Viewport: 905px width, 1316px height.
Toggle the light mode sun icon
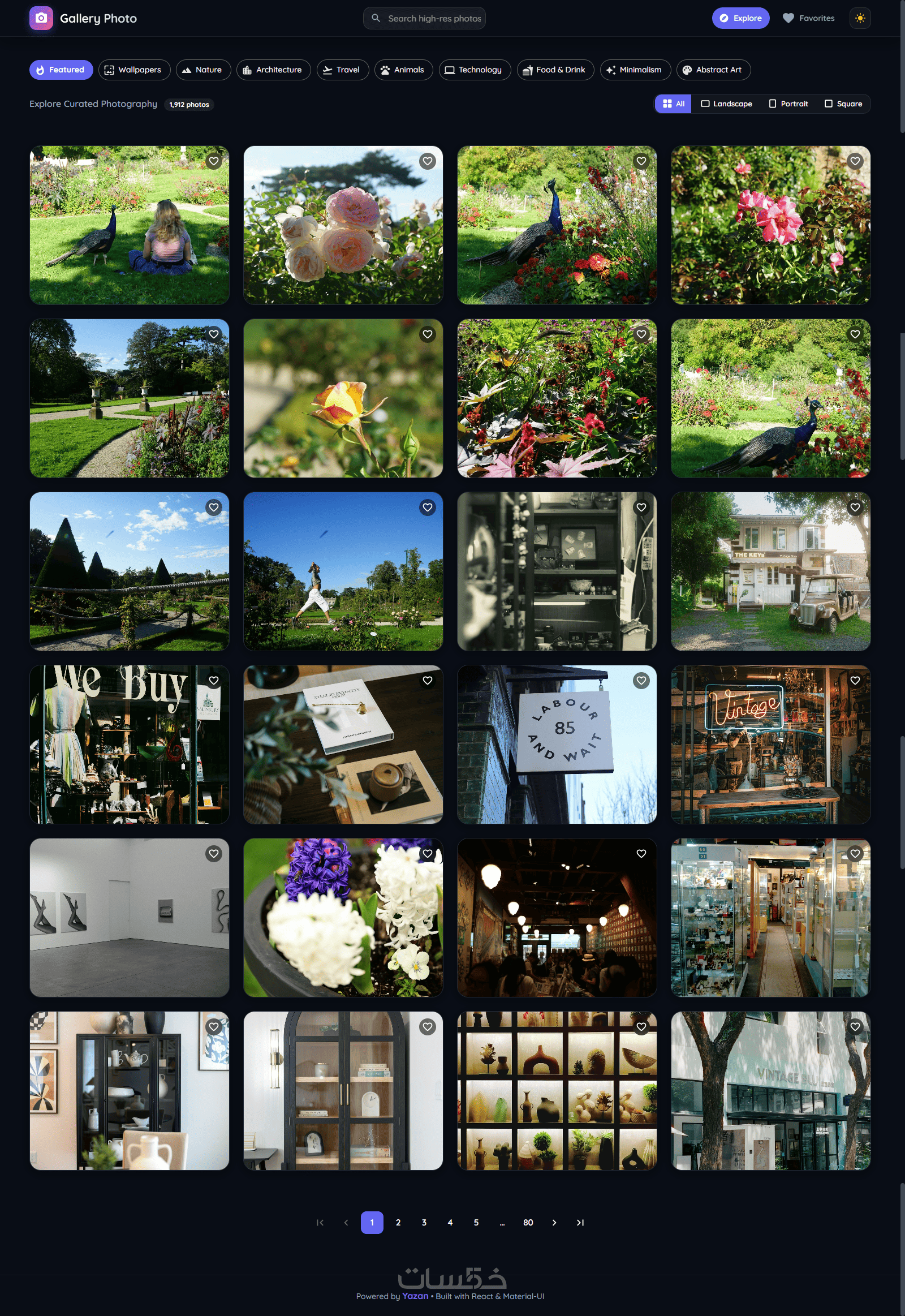point(860,18)
